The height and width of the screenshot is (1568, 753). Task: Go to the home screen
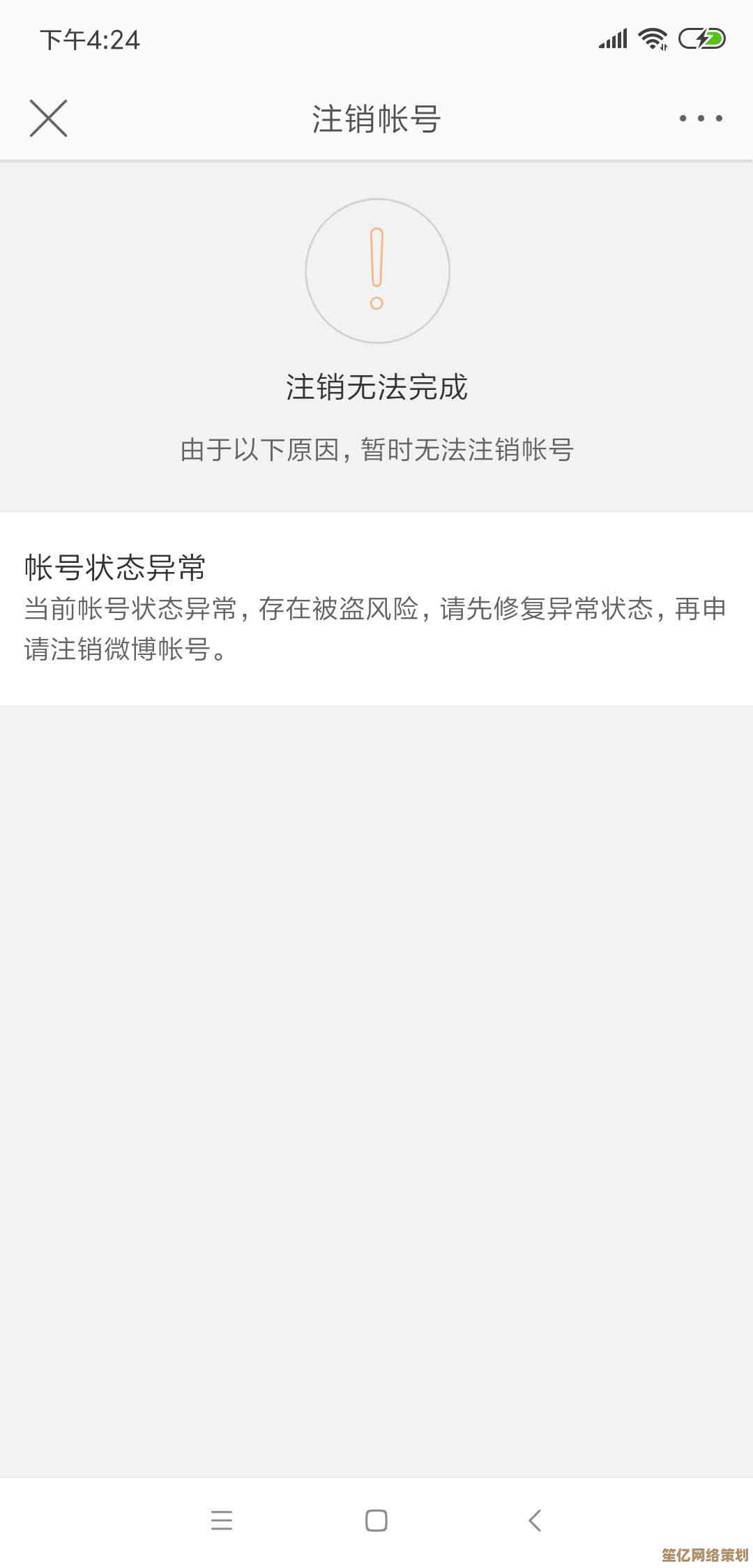(376, 1520)
